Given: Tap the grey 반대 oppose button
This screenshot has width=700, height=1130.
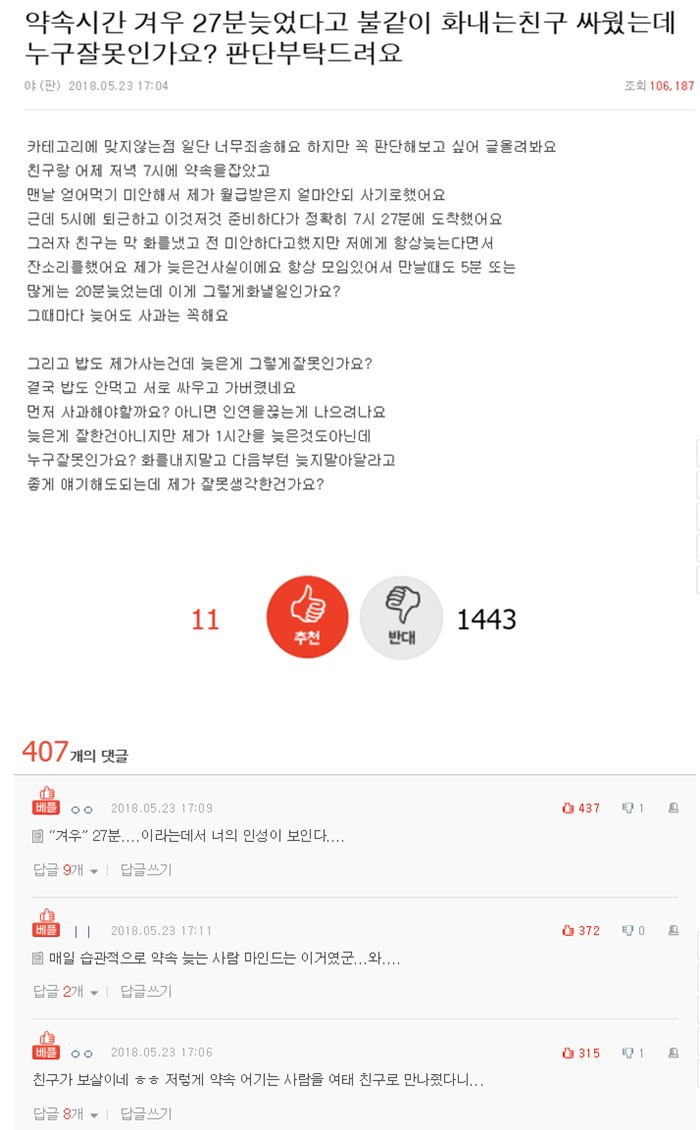Looking at the screenshot, I should point(401,617).
